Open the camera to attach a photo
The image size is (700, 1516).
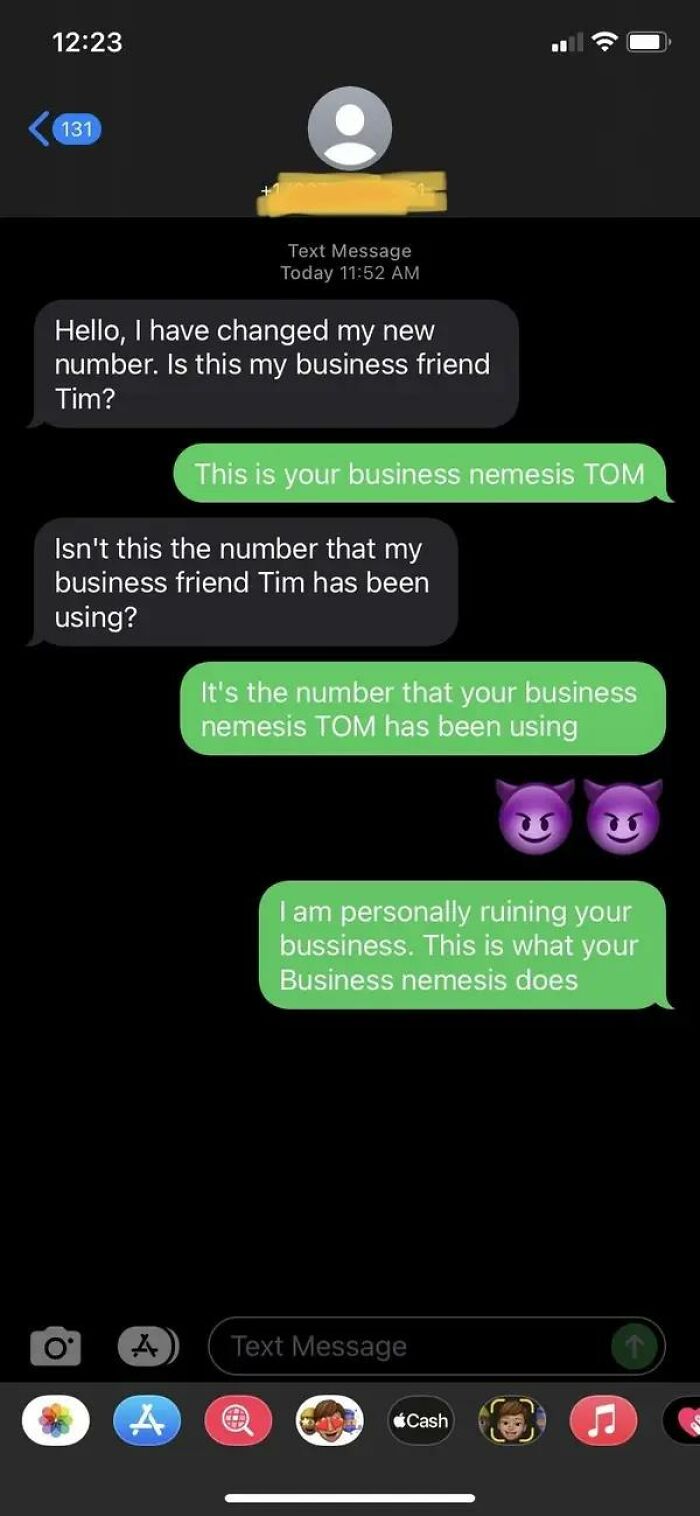55,1346
